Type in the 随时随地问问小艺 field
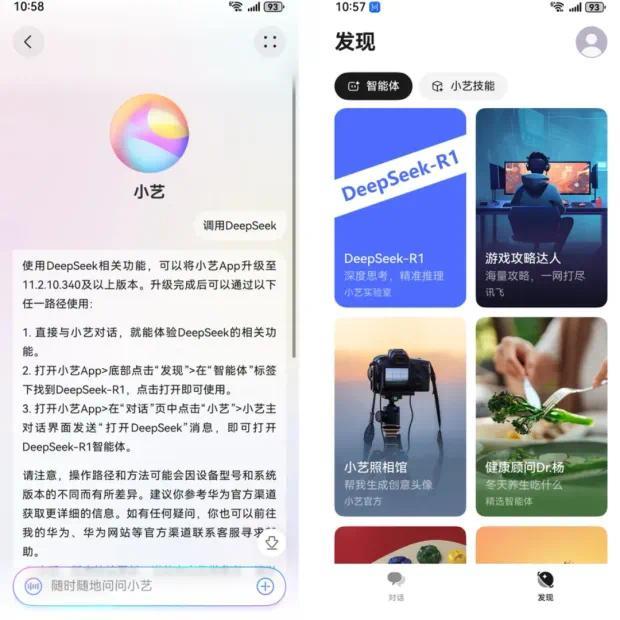The height and width of the screenshot is (620, 620). pyautogui.click(x=140, y=586)
